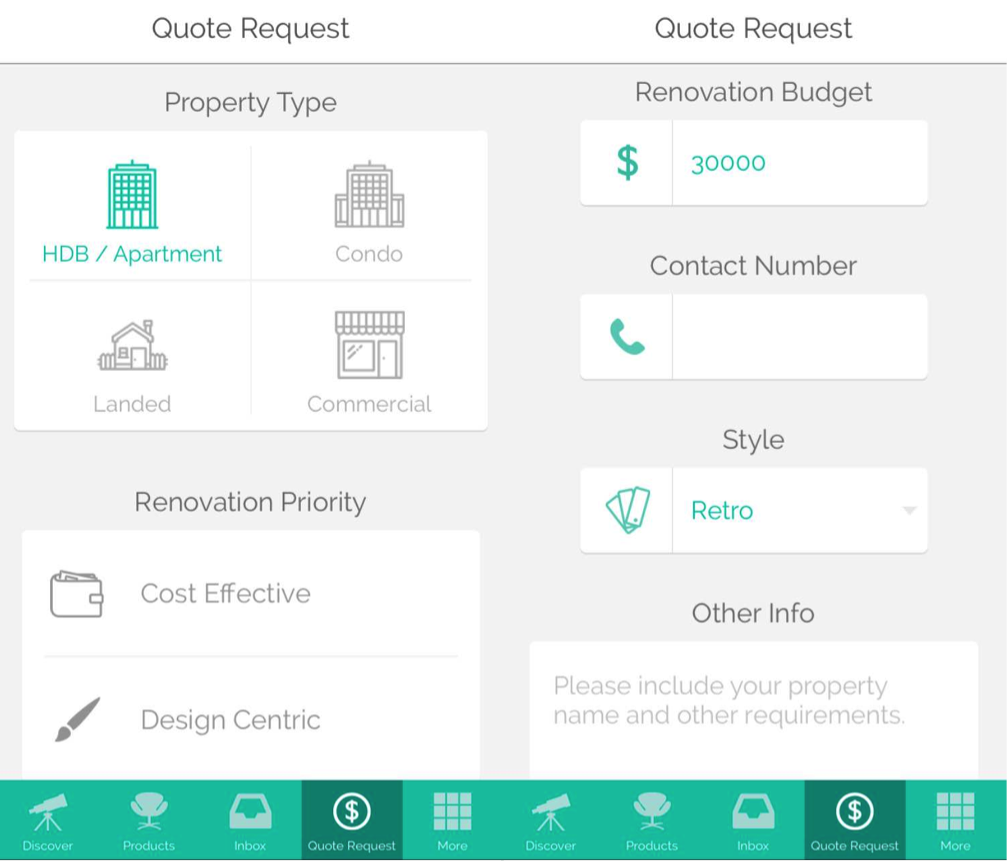
Task: Switch to Inbox tab beneath the Other Info box
Action: click(753, 821)
